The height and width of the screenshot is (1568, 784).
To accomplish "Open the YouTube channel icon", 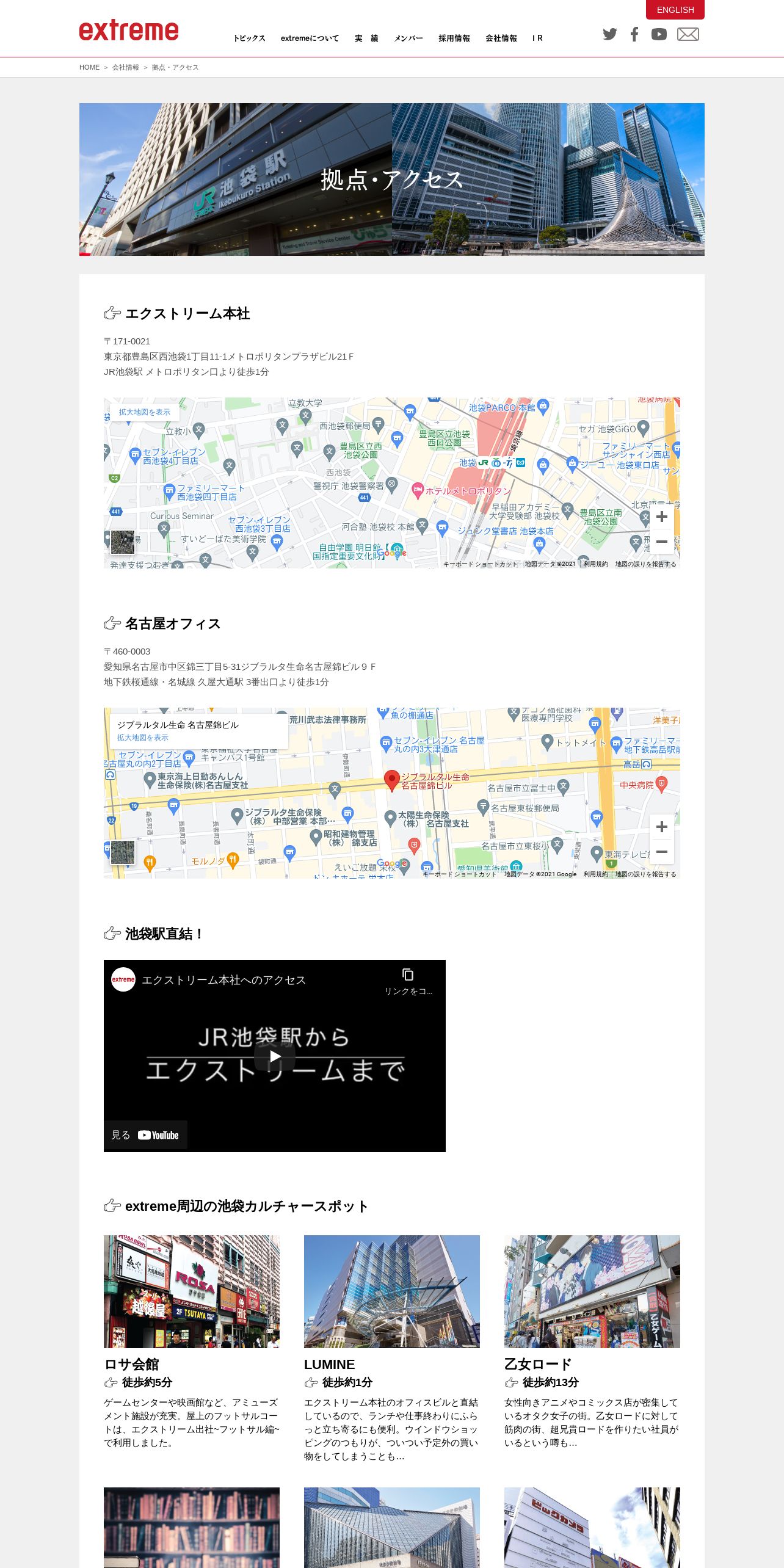I will coord(659,34).
